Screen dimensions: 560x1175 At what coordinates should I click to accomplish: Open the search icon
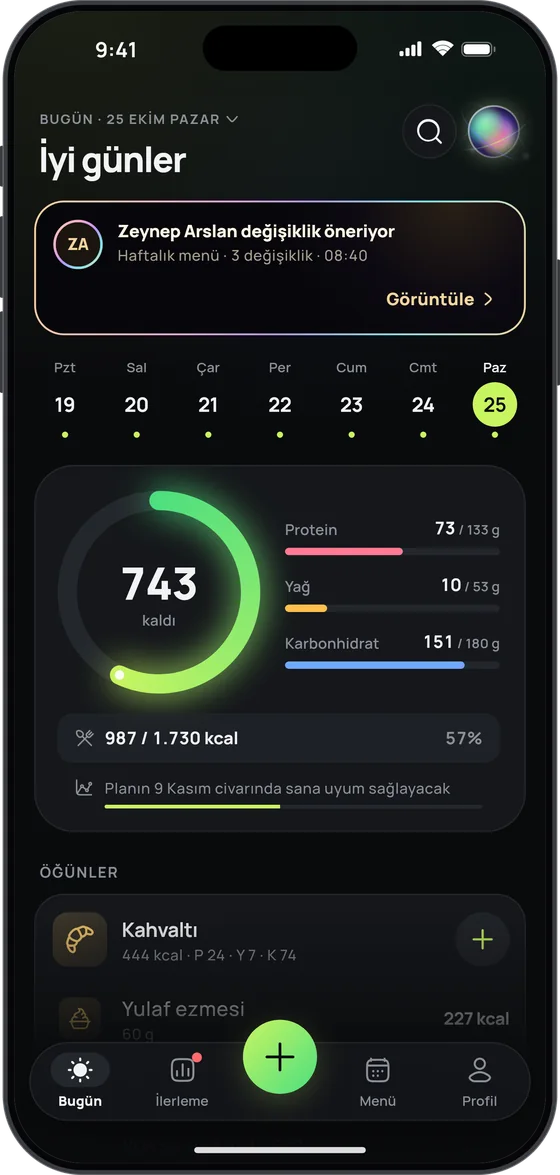[x=430, y=132]
